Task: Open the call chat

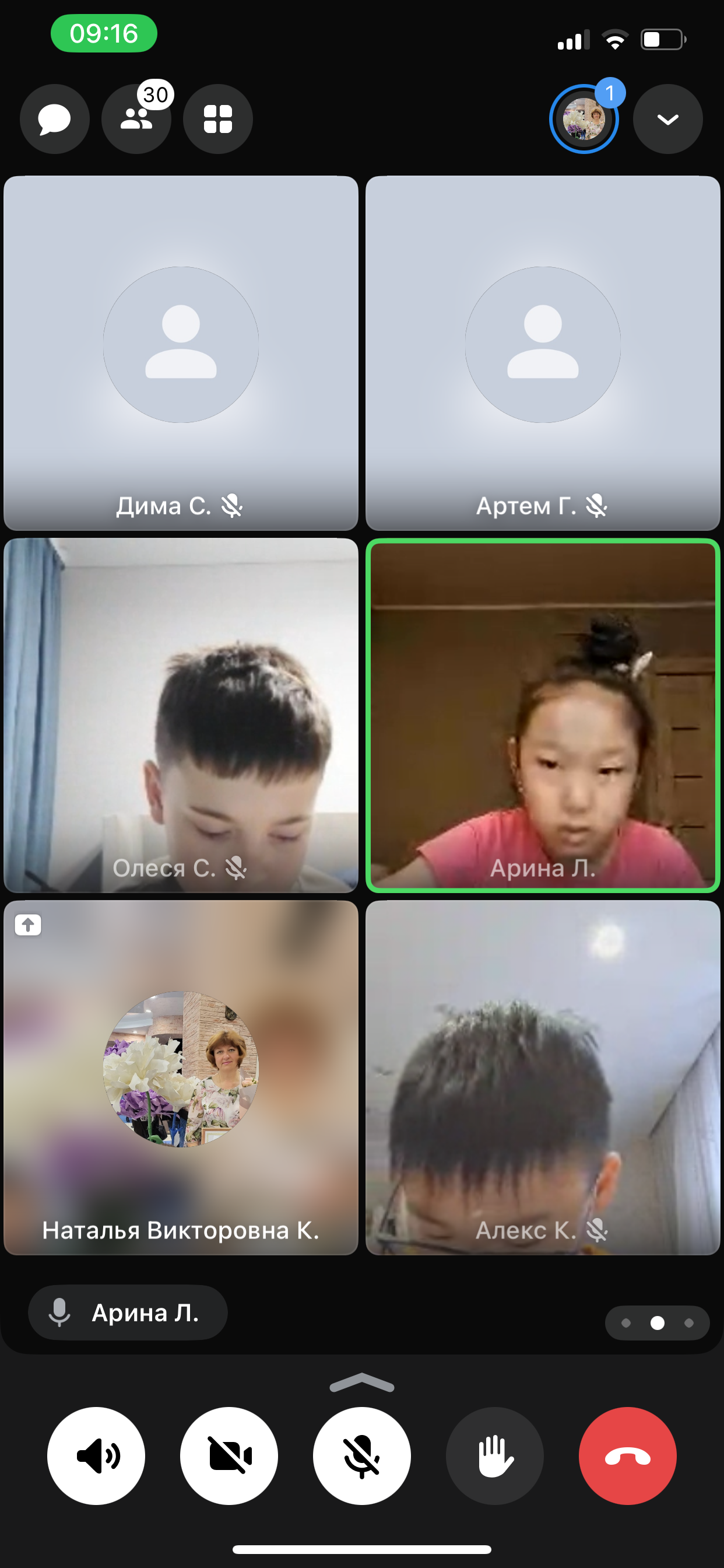Action: pyautogui.click(x=54, y=118)
